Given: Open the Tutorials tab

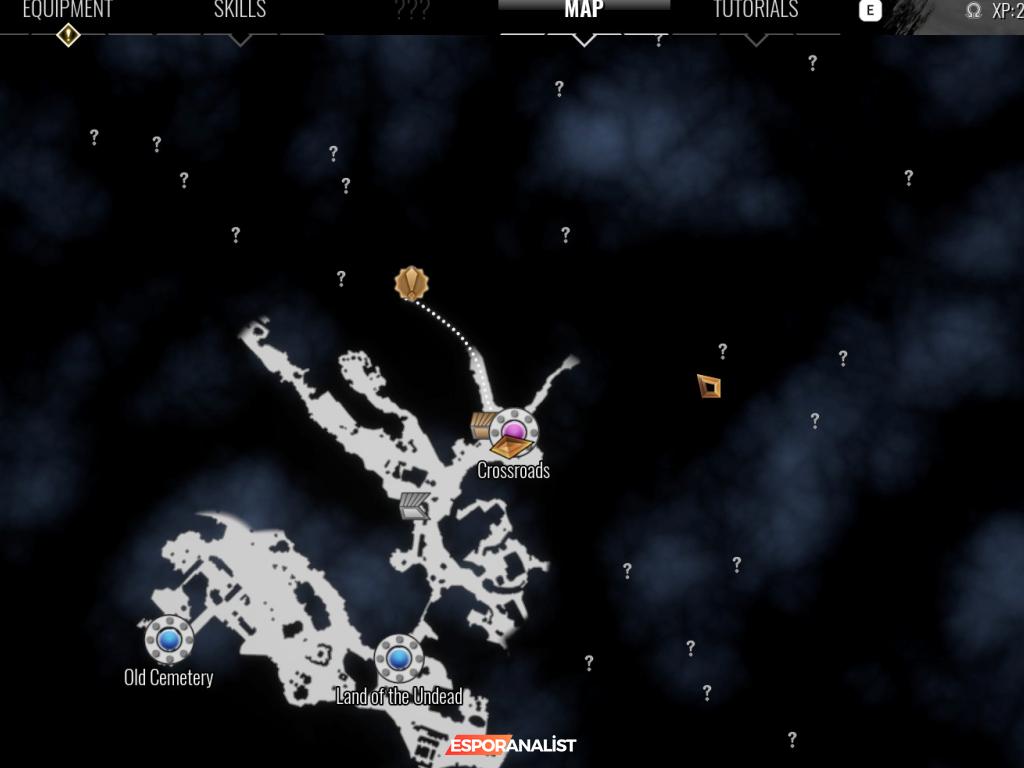Looking at the screenshot, I should click(x=755, y=10).
